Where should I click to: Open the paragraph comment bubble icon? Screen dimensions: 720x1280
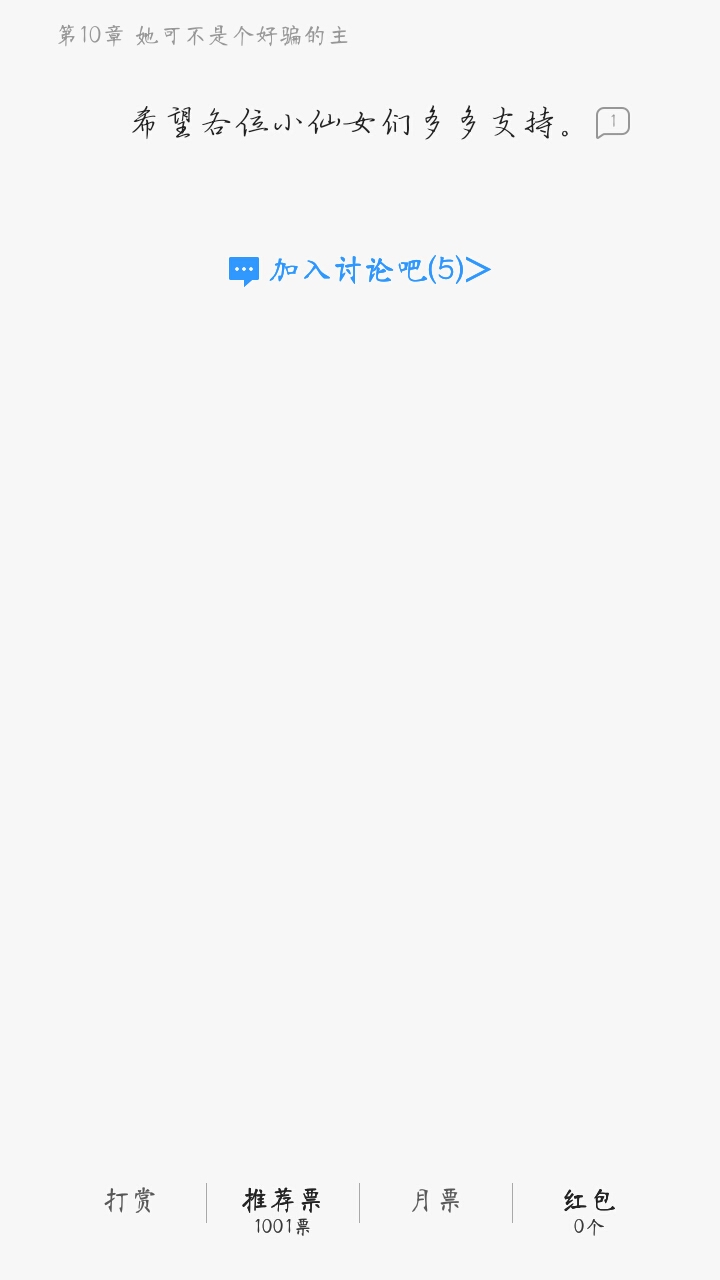coord(612,123)
